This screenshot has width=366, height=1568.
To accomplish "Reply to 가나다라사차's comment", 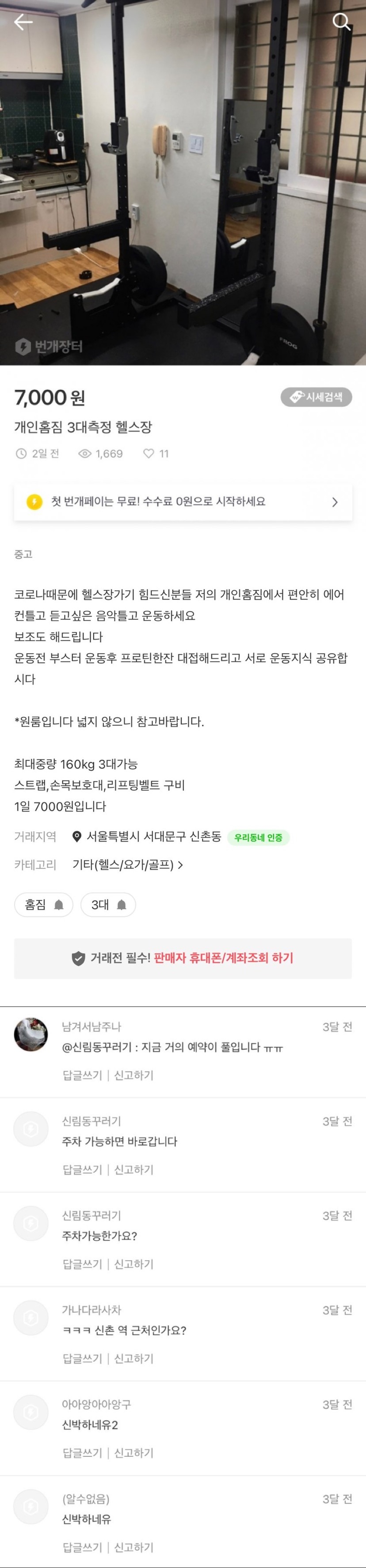I will pos(82,1359).
